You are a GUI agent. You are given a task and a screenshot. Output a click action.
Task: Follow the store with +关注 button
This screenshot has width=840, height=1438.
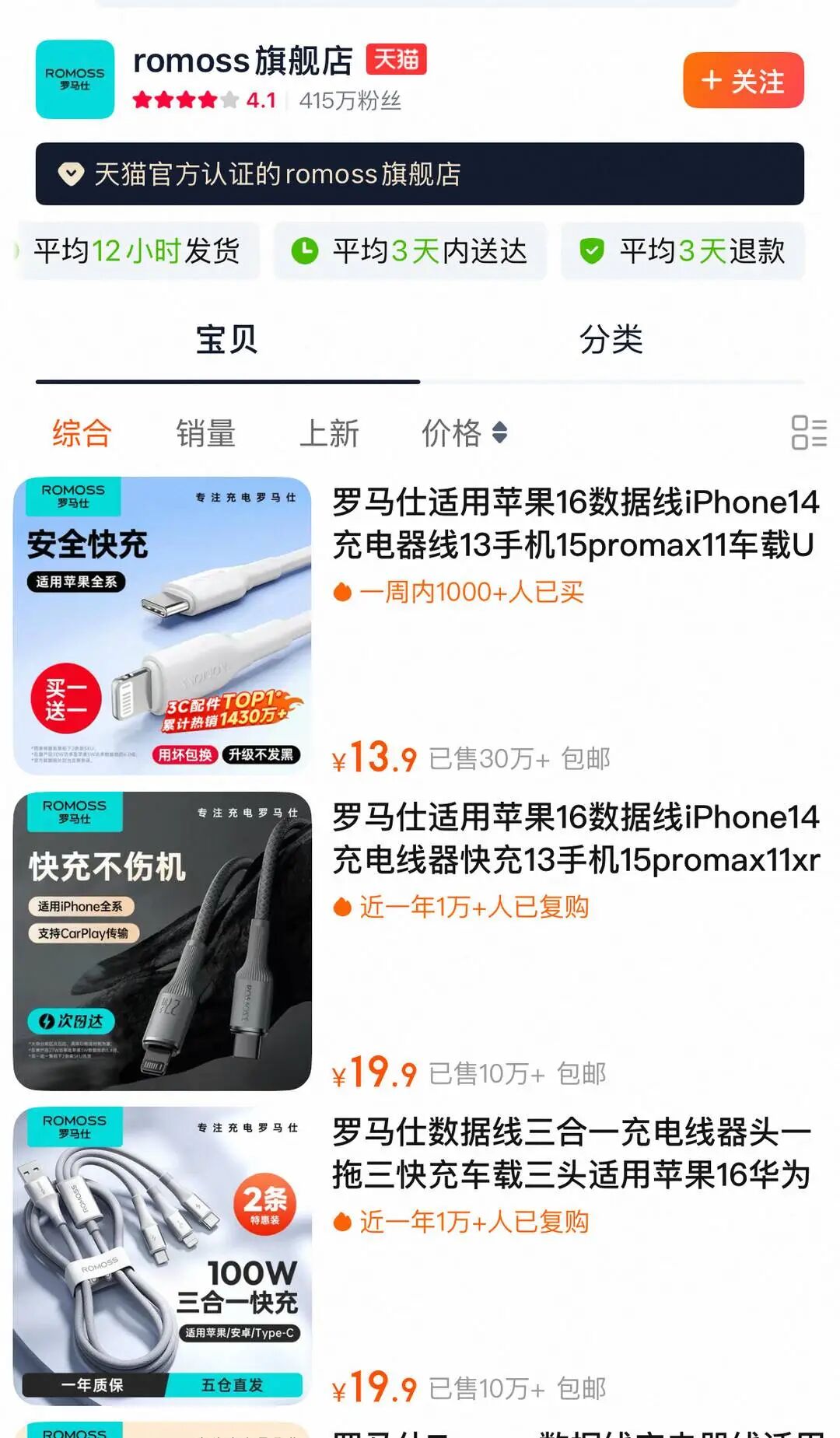coord(741,80)
